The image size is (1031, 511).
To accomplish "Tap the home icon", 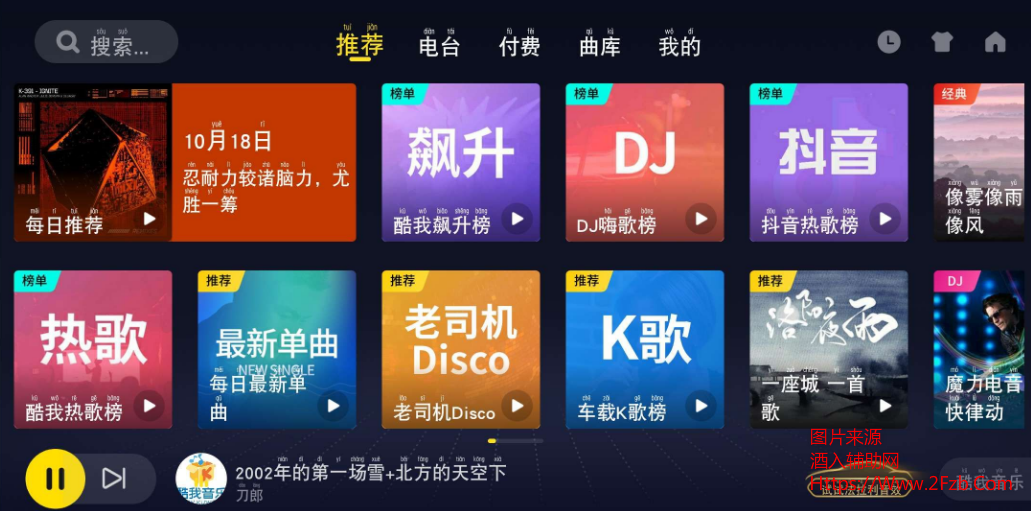I will (995, 42).
